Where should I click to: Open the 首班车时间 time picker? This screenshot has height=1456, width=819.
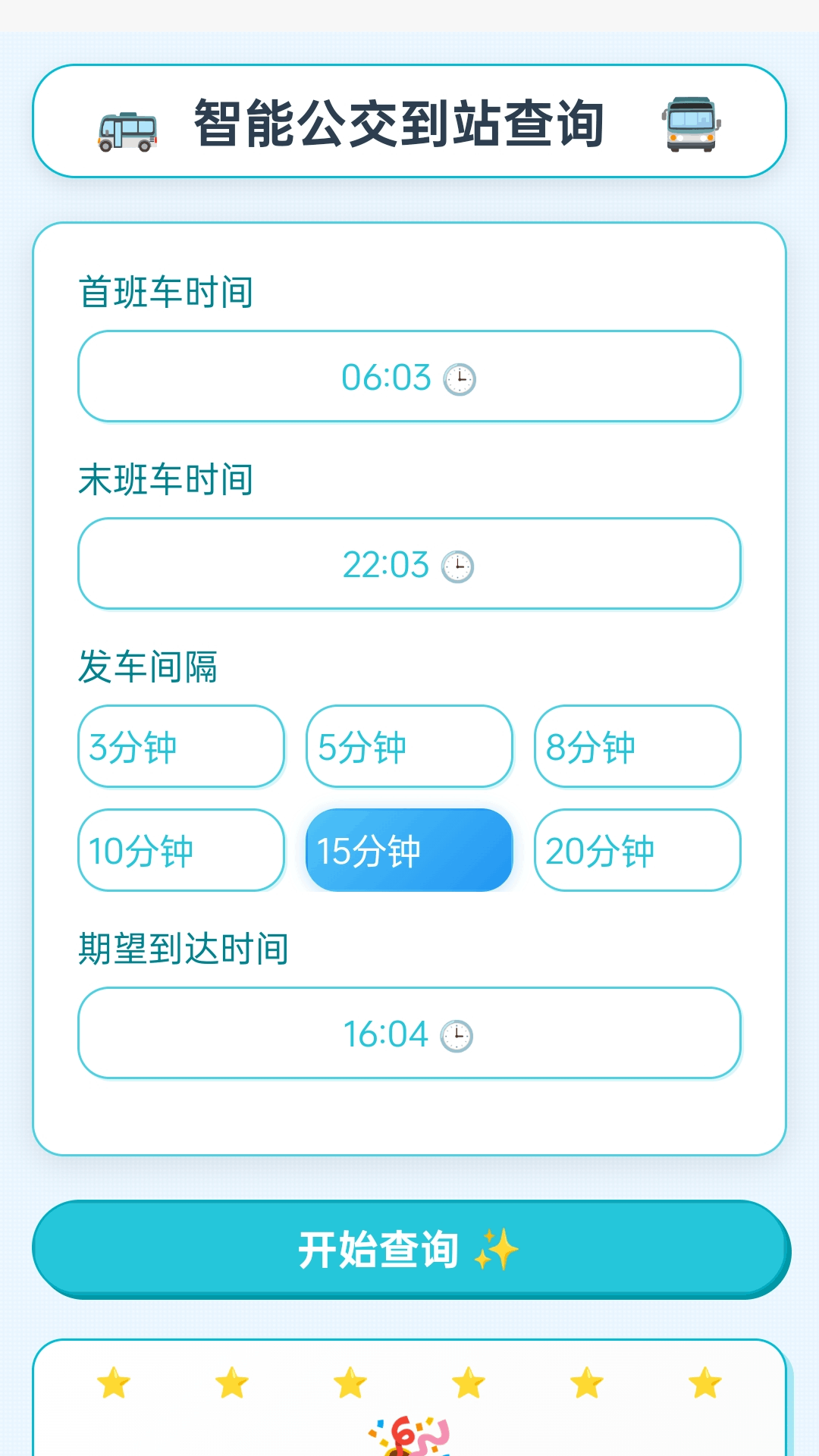coord(409,377)
